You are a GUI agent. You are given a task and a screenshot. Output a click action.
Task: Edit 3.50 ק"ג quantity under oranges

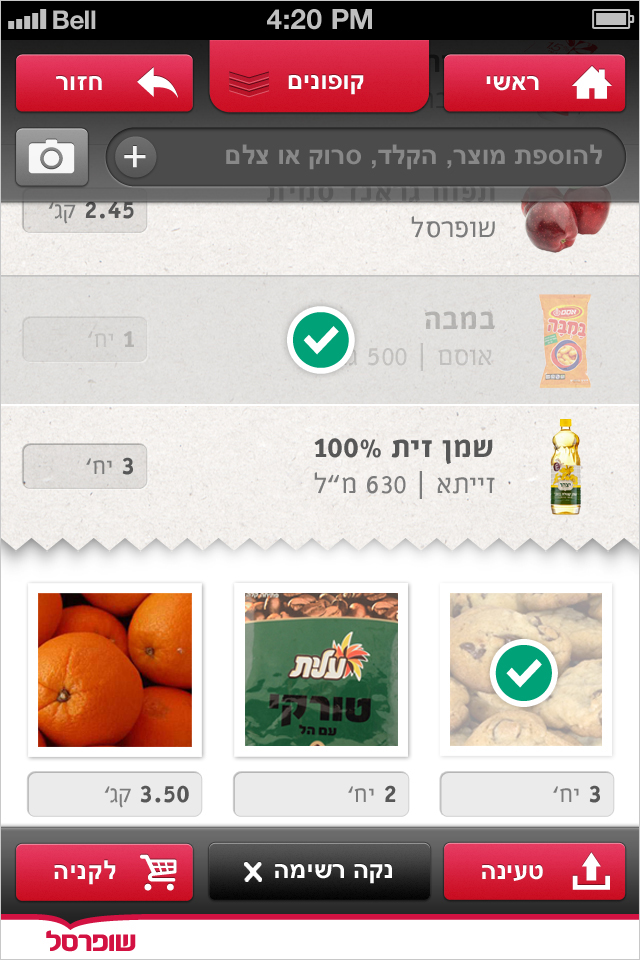point(115,795)
